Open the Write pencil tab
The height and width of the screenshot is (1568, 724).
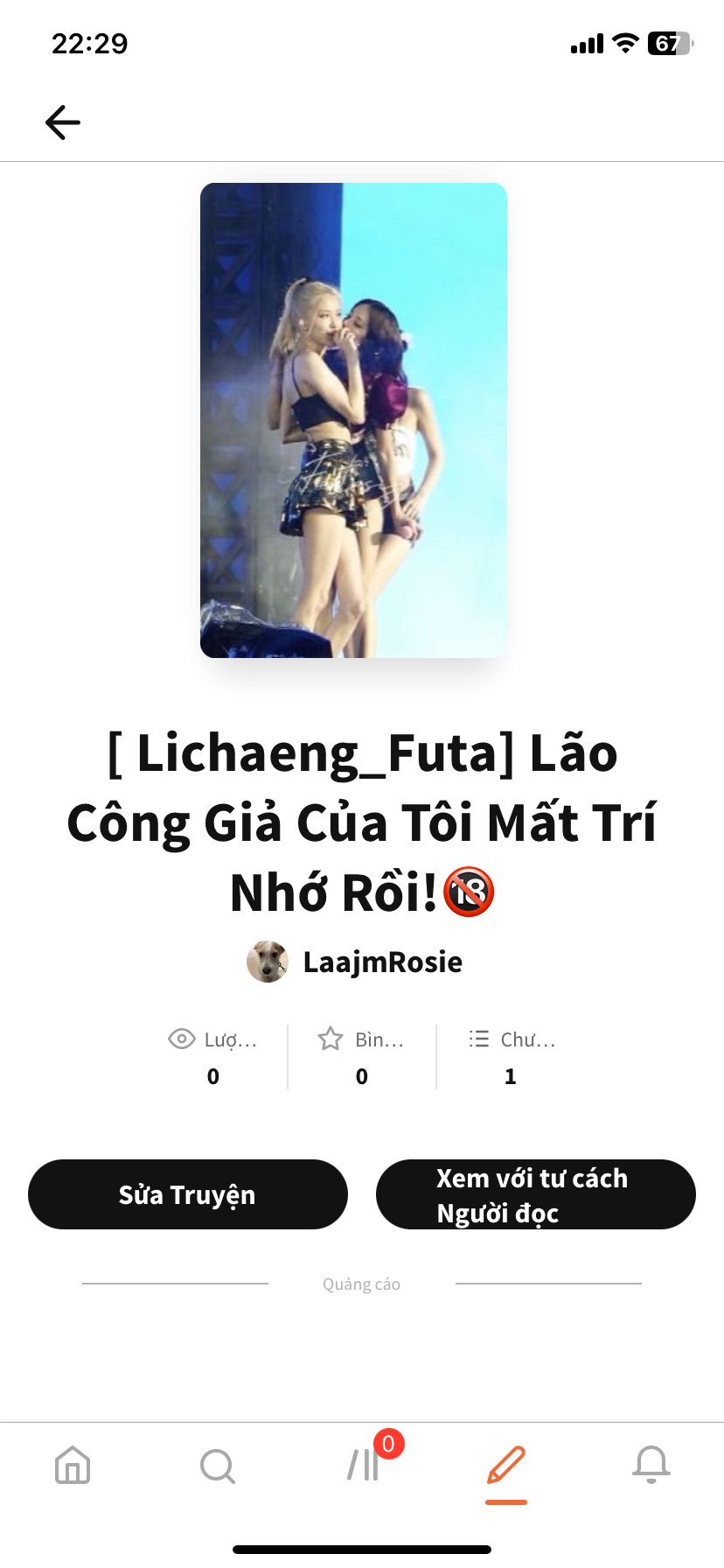pos(506,1465)
